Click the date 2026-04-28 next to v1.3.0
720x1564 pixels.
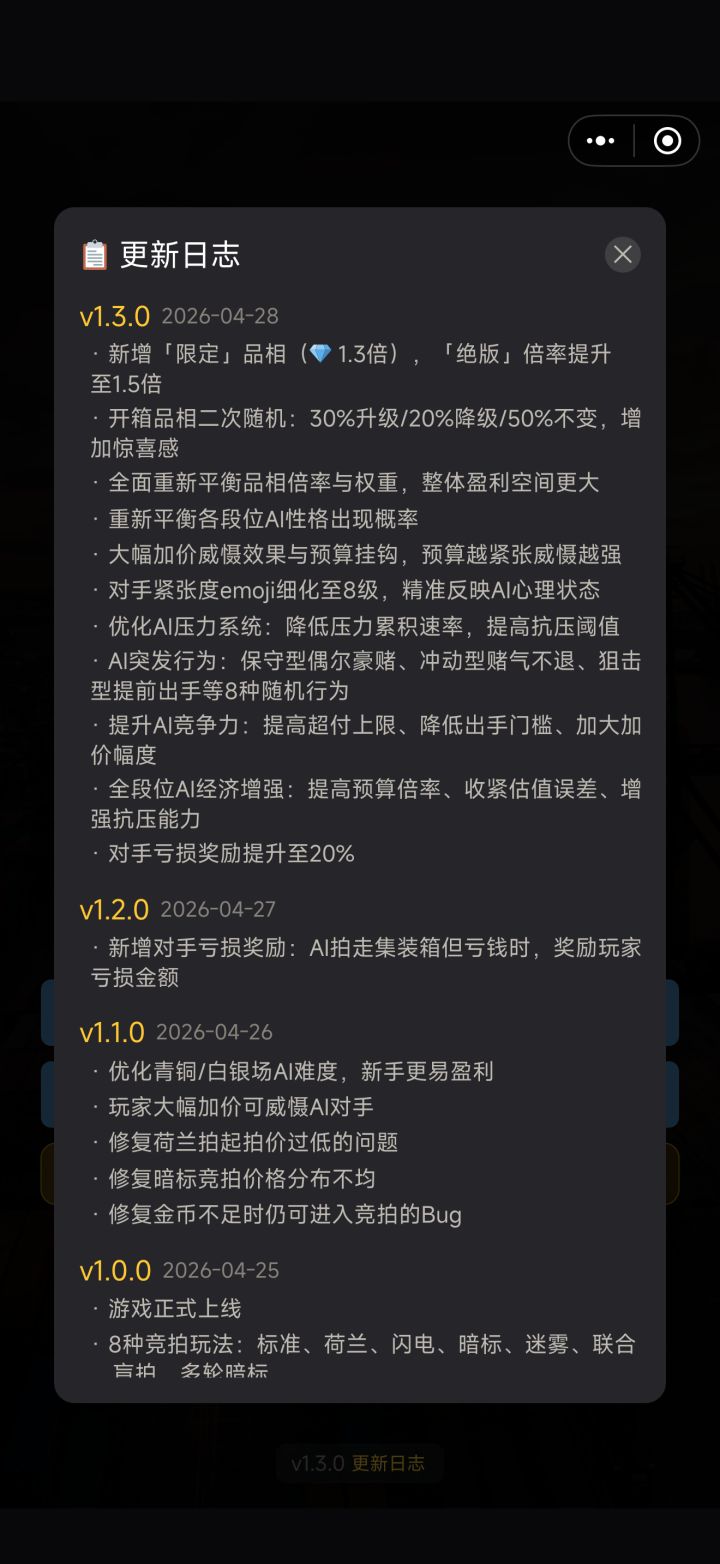point(222,316)
